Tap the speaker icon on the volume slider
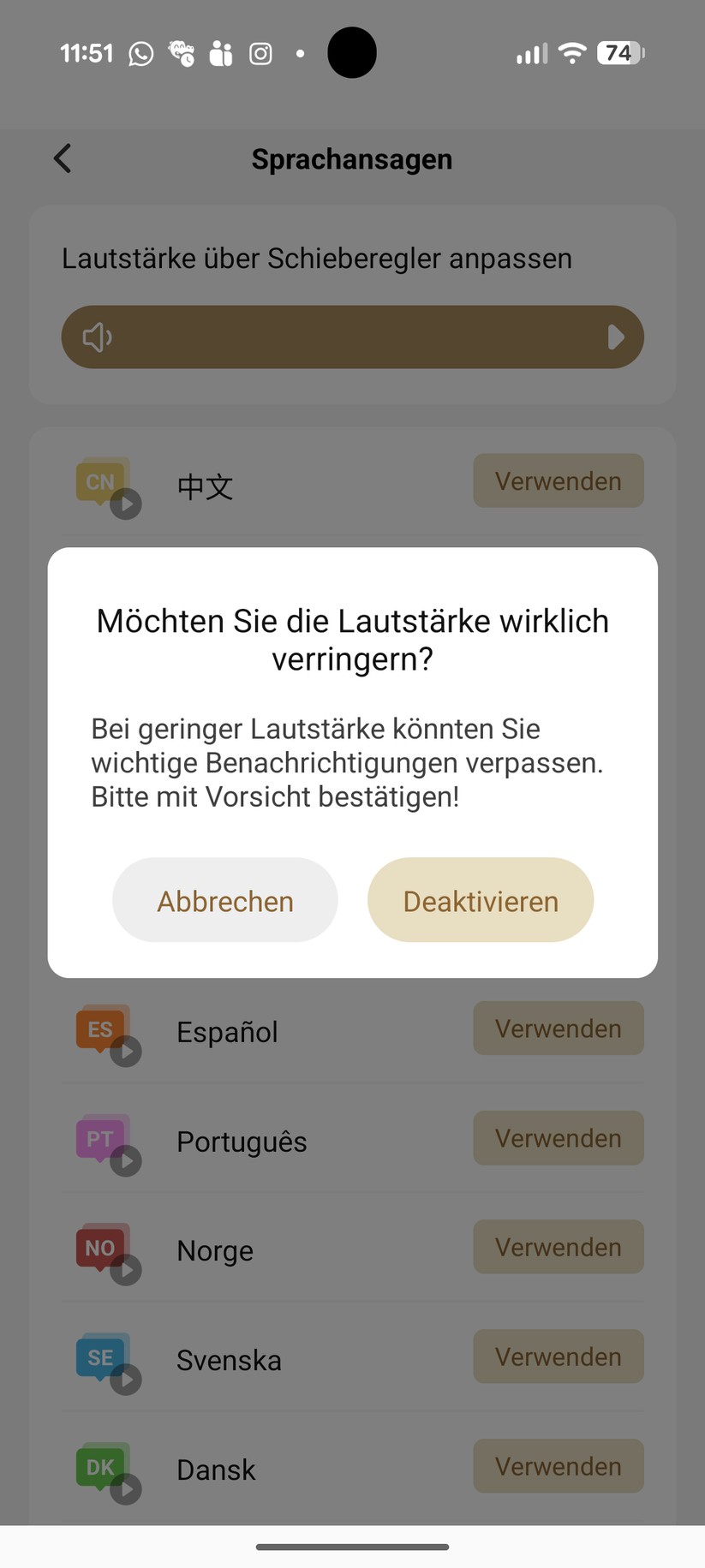The width and height of the screenshot is (705, 1568). click(x=97, y=337)
